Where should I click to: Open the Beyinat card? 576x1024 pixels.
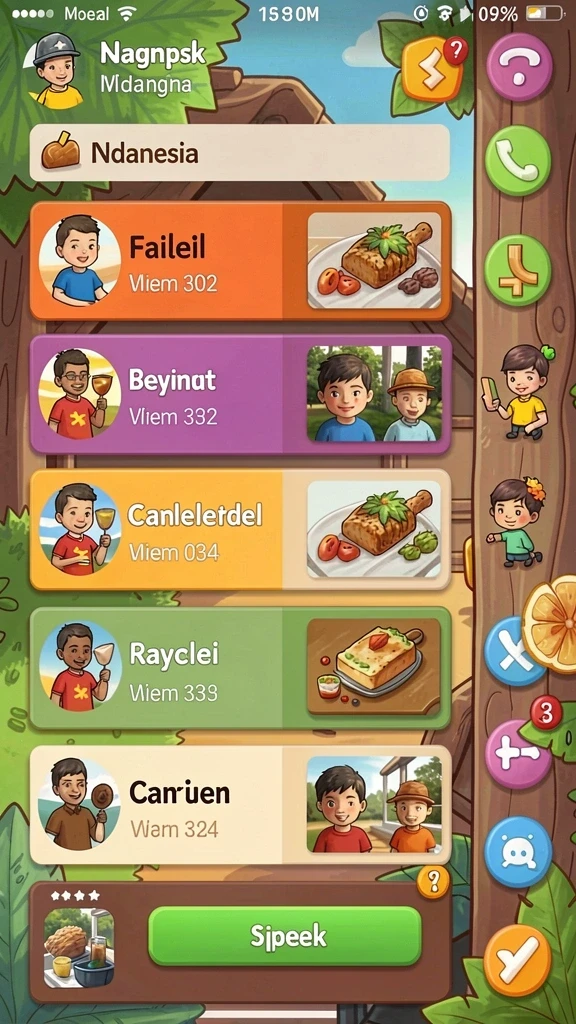point(240,394)
